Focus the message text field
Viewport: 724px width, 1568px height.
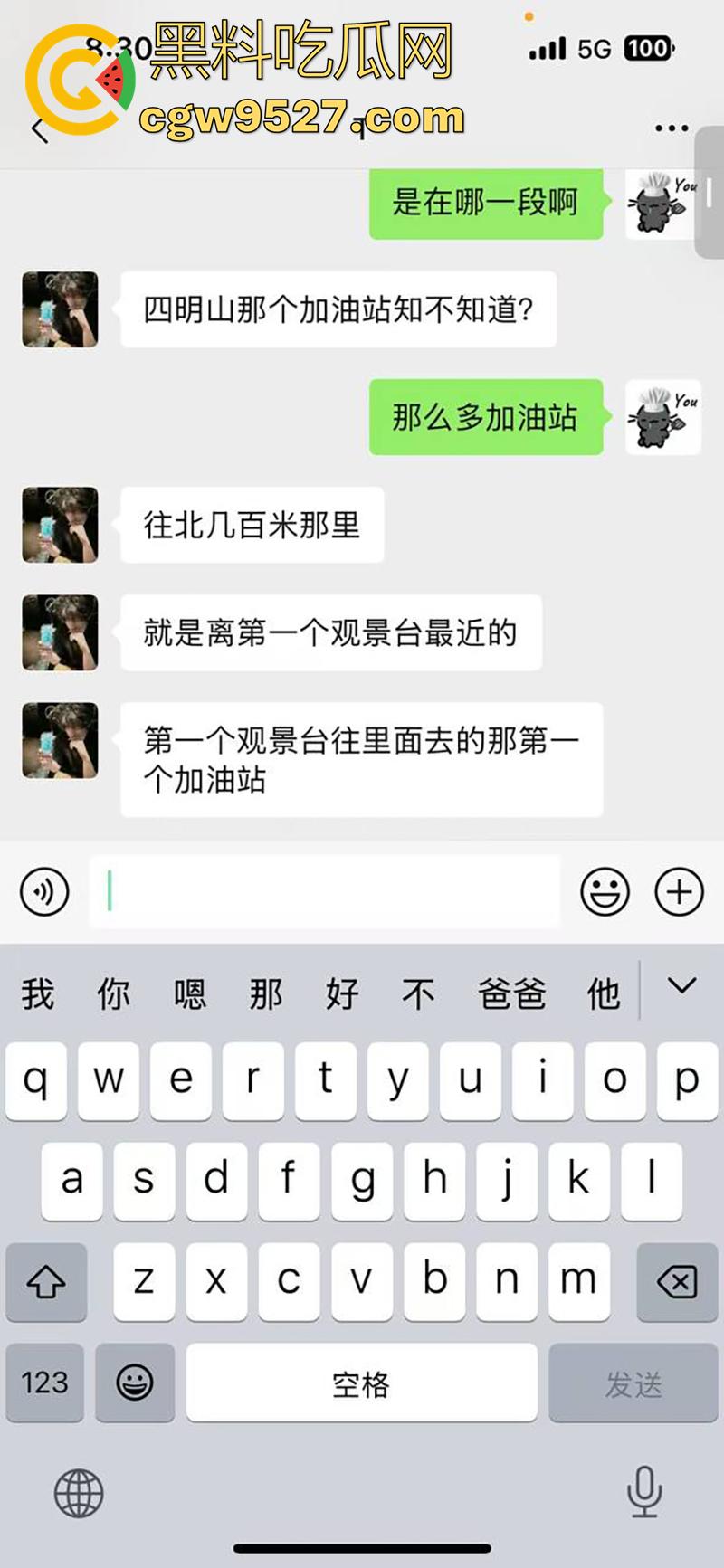tap(324, 892)
